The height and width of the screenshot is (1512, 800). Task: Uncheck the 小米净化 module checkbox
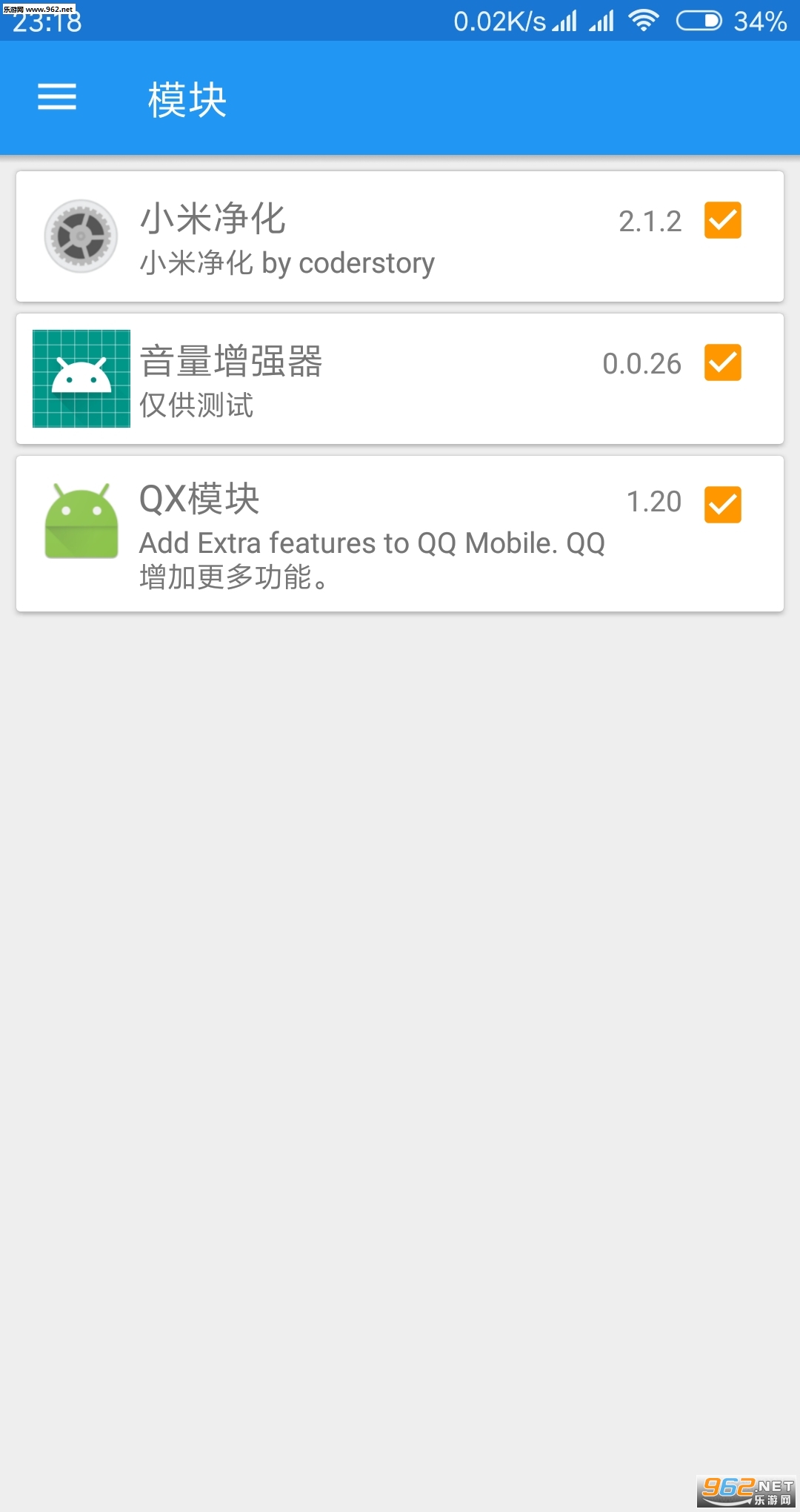click(722, 220)
